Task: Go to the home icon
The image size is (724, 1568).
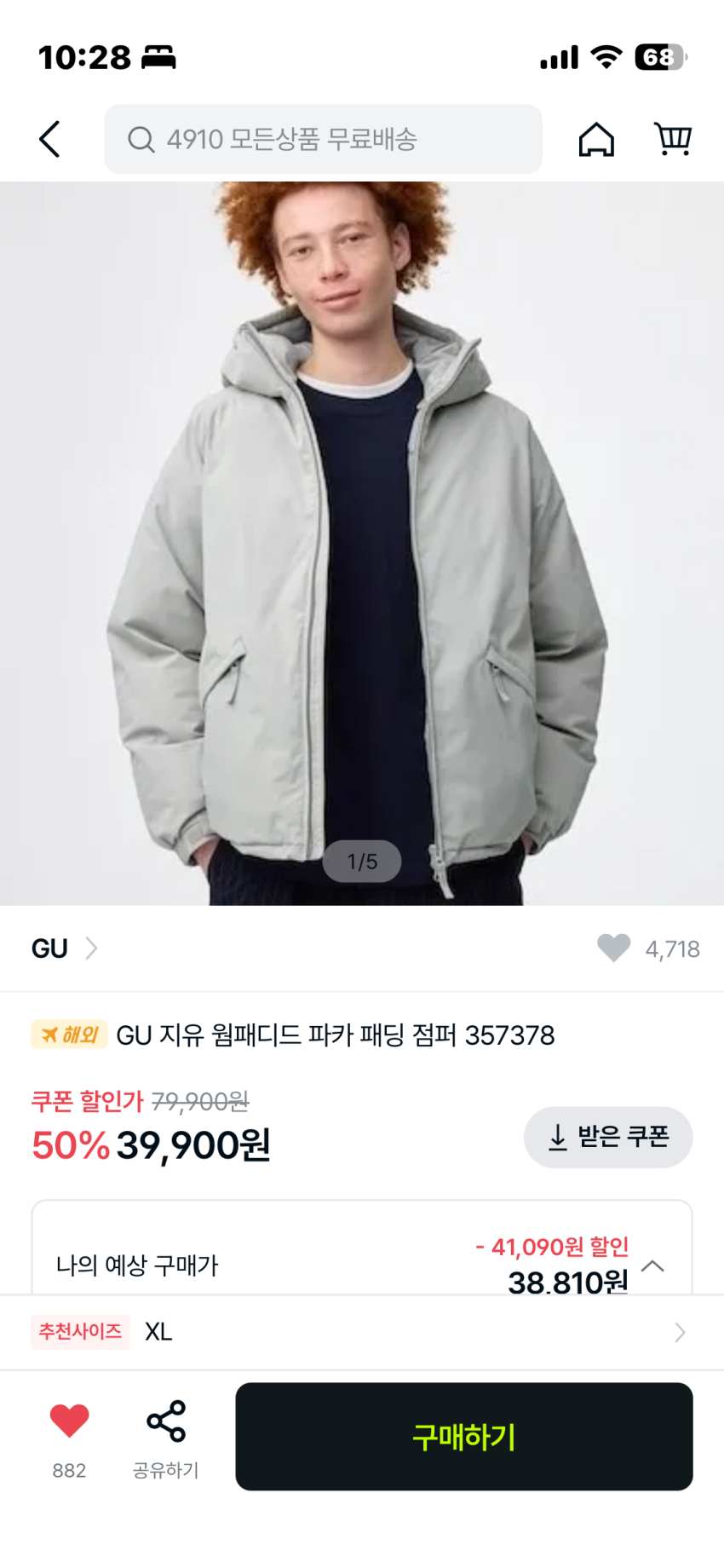Action: [x=596, y=139]
